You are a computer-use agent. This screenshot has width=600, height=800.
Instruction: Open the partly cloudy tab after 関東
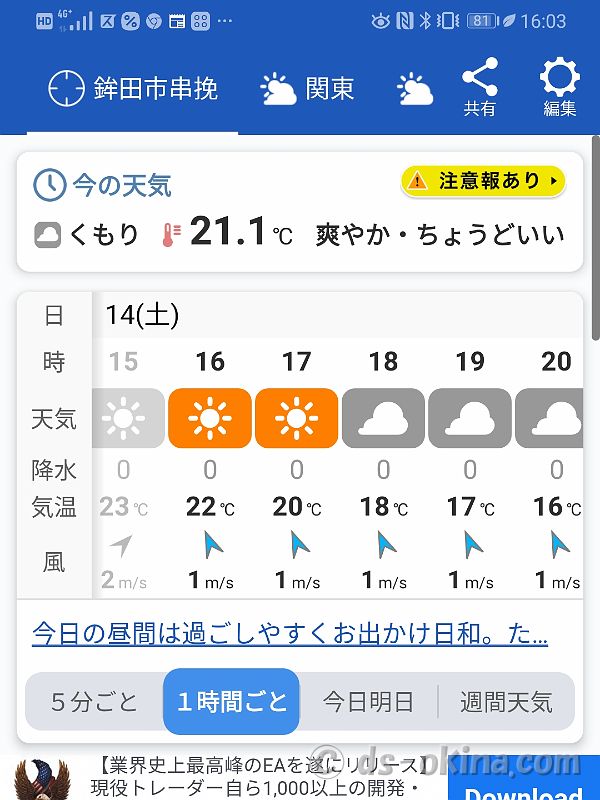(415, 90)
